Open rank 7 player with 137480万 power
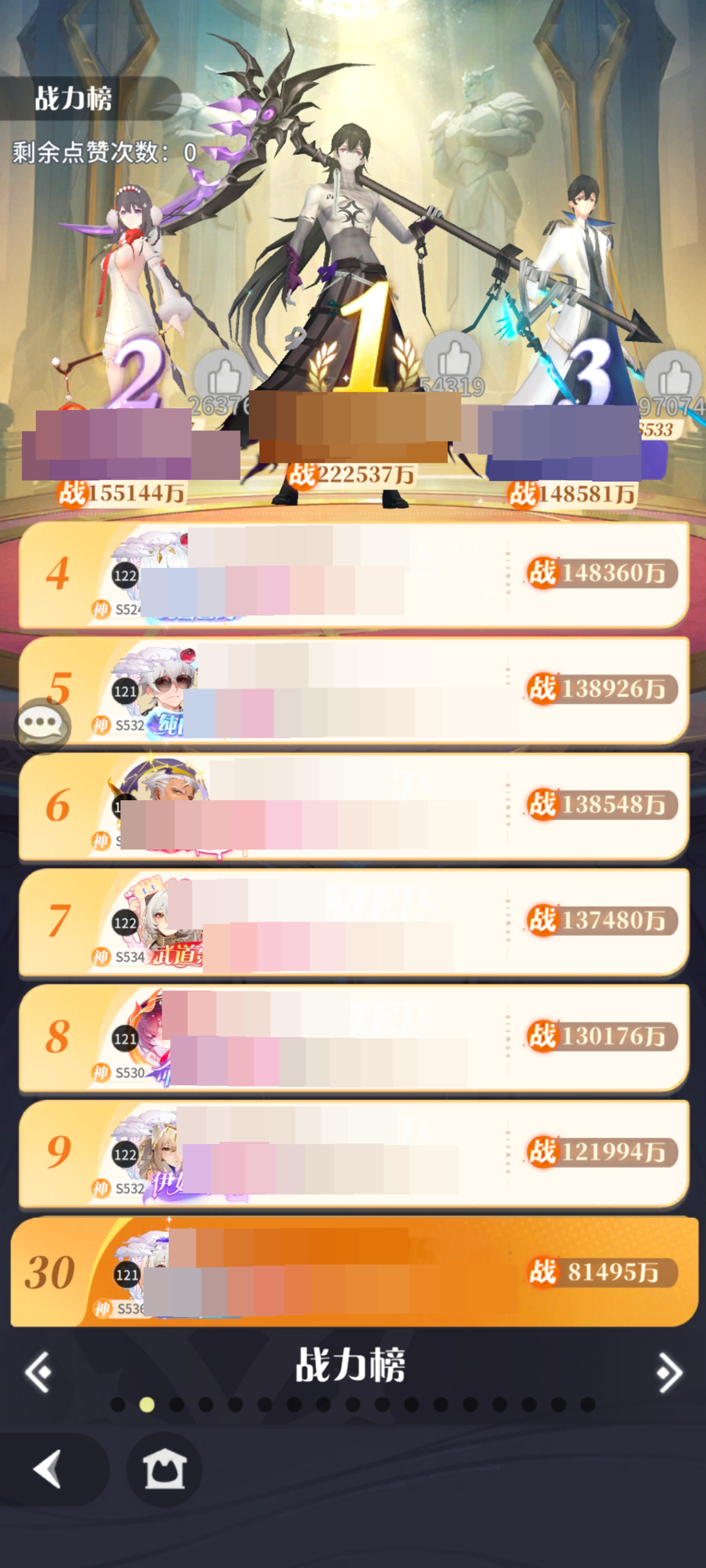Viewport: 706px width, 1568px height. (354, 921)
